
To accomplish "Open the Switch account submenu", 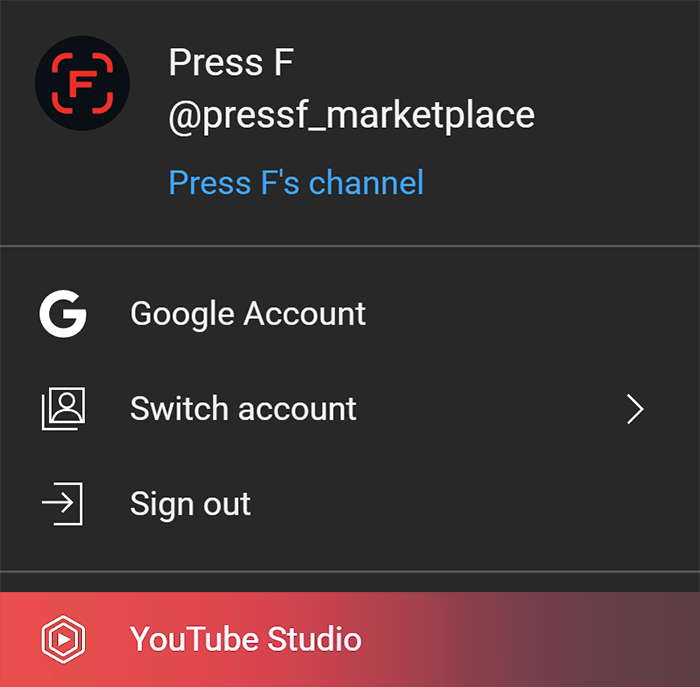I will pyautogui.click(x=243, y=409).
